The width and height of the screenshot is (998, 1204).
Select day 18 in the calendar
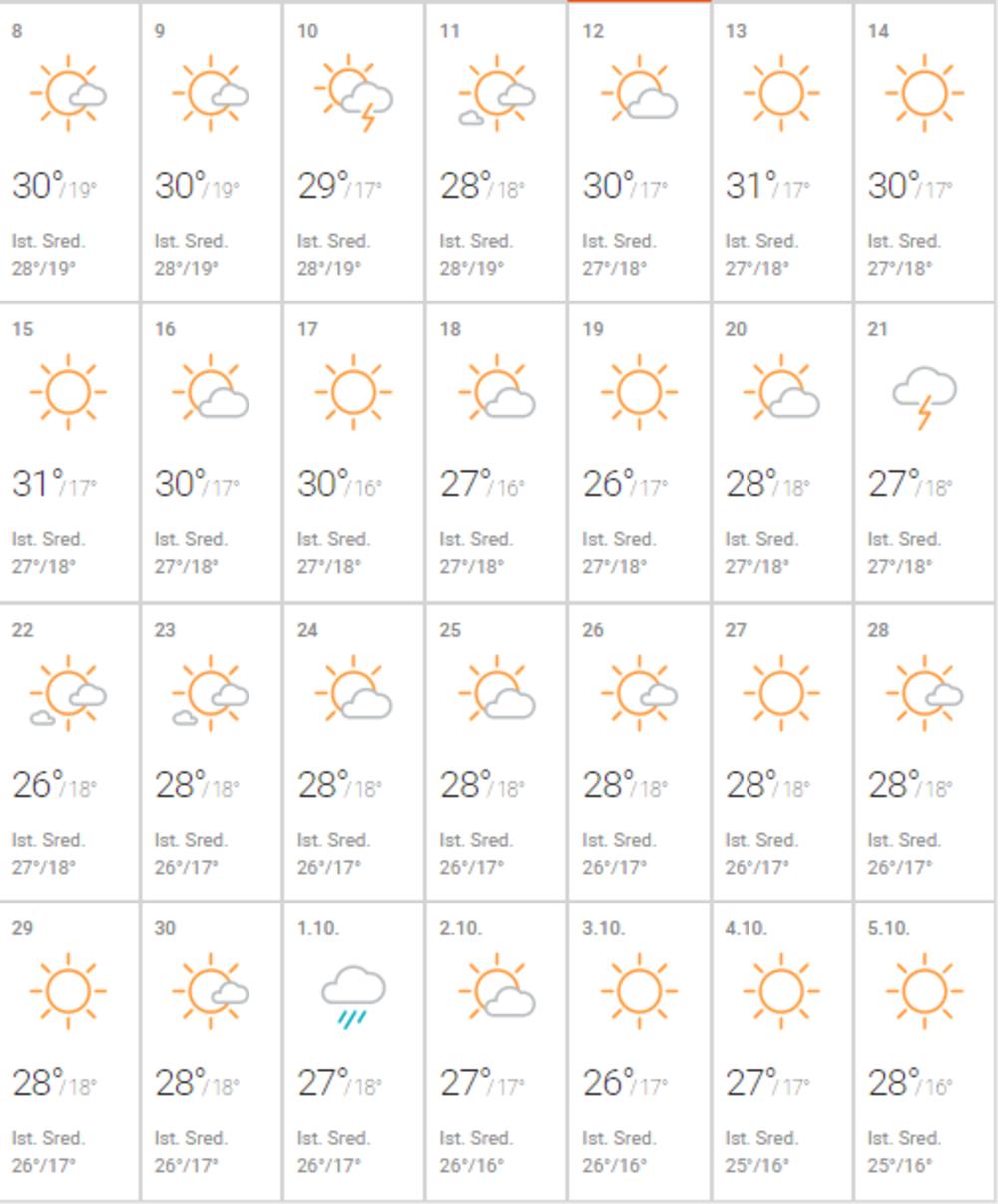coord(496,451)
